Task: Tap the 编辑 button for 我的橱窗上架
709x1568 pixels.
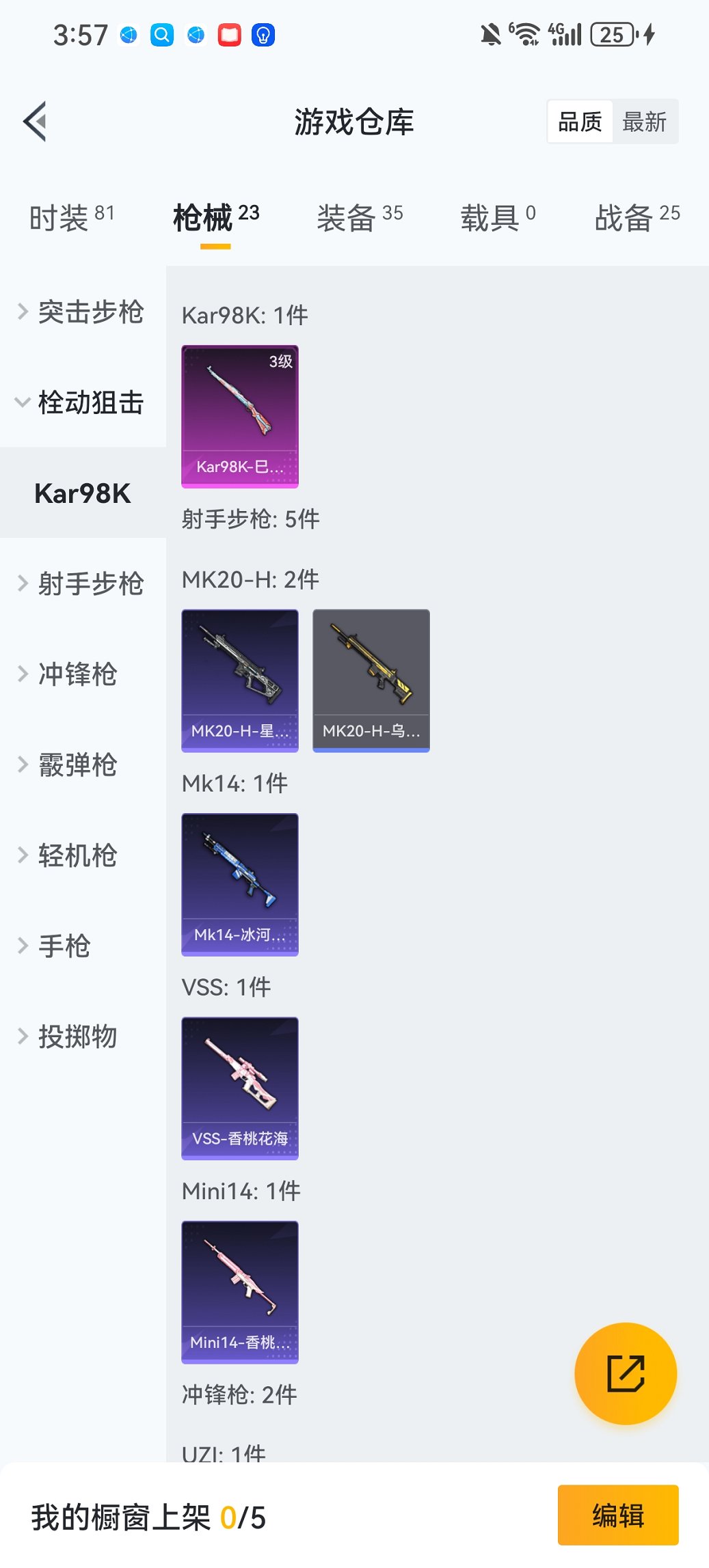Action: (618, 1515)
